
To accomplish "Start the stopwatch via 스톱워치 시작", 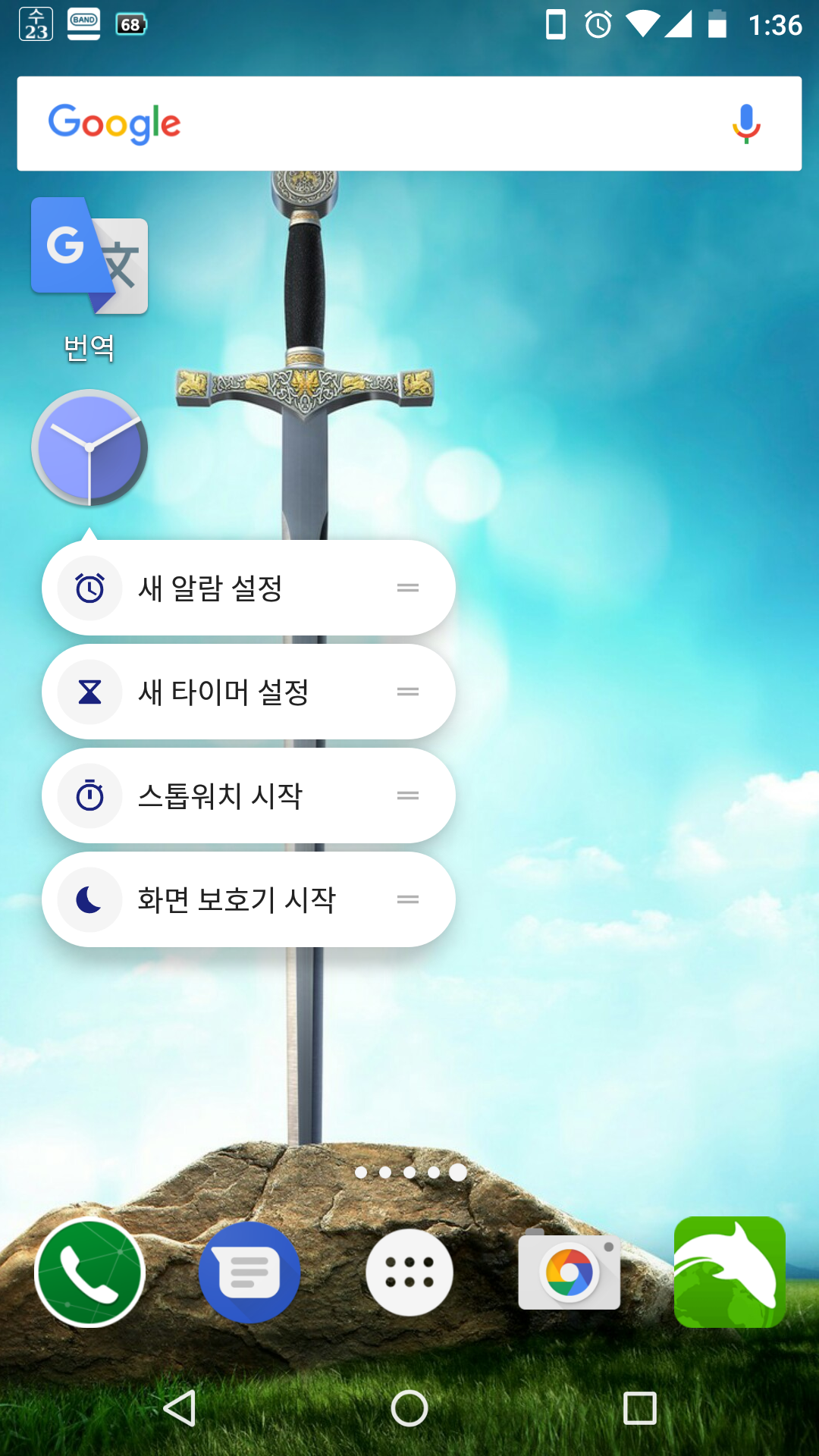I will (x=227, y=795).
